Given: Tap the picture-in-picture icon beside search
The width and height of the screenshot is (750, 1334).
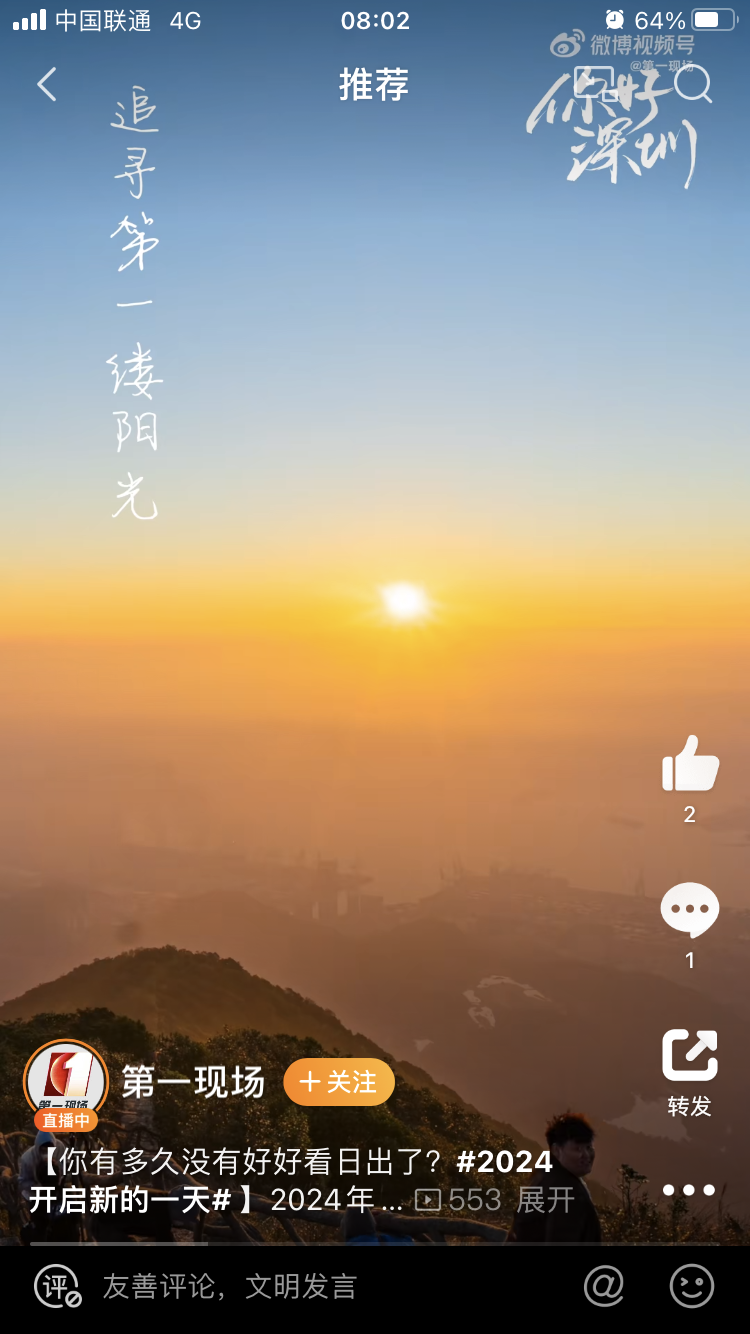Looking at the screenshot, I should (594, 83).
